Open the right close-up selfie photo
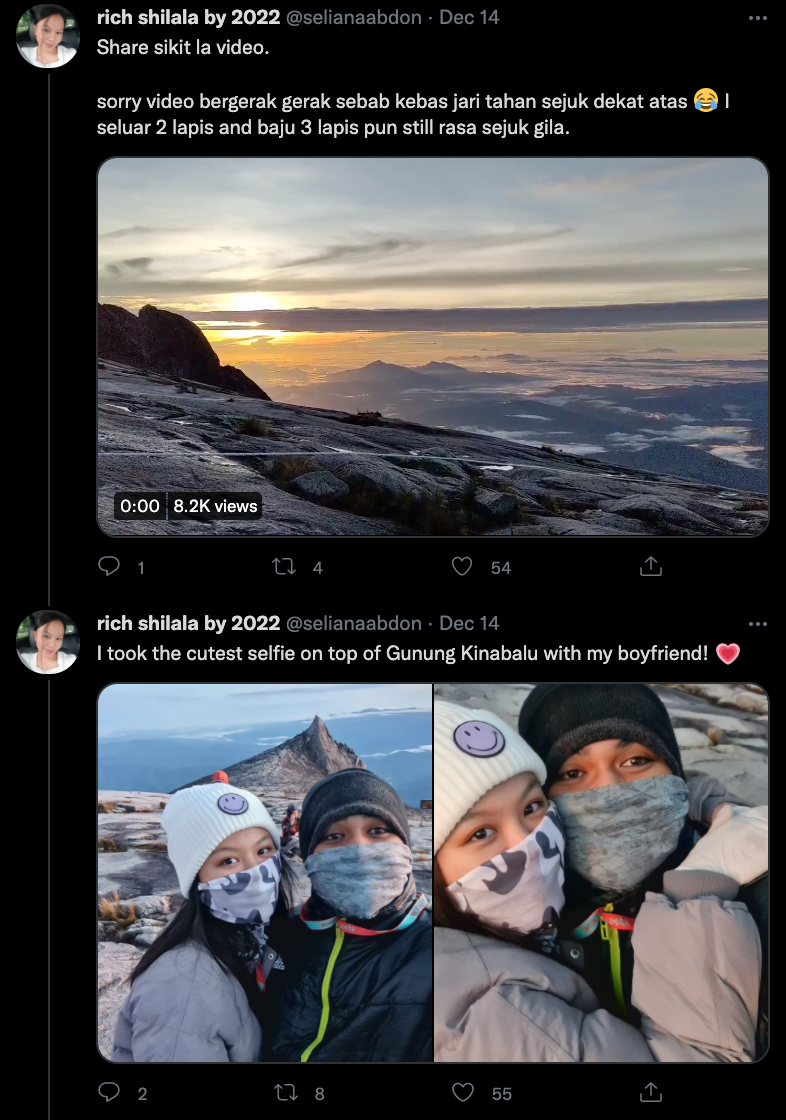Viewport: 786px width, 1120px height. pyautogui.click(x=601, y=872)
